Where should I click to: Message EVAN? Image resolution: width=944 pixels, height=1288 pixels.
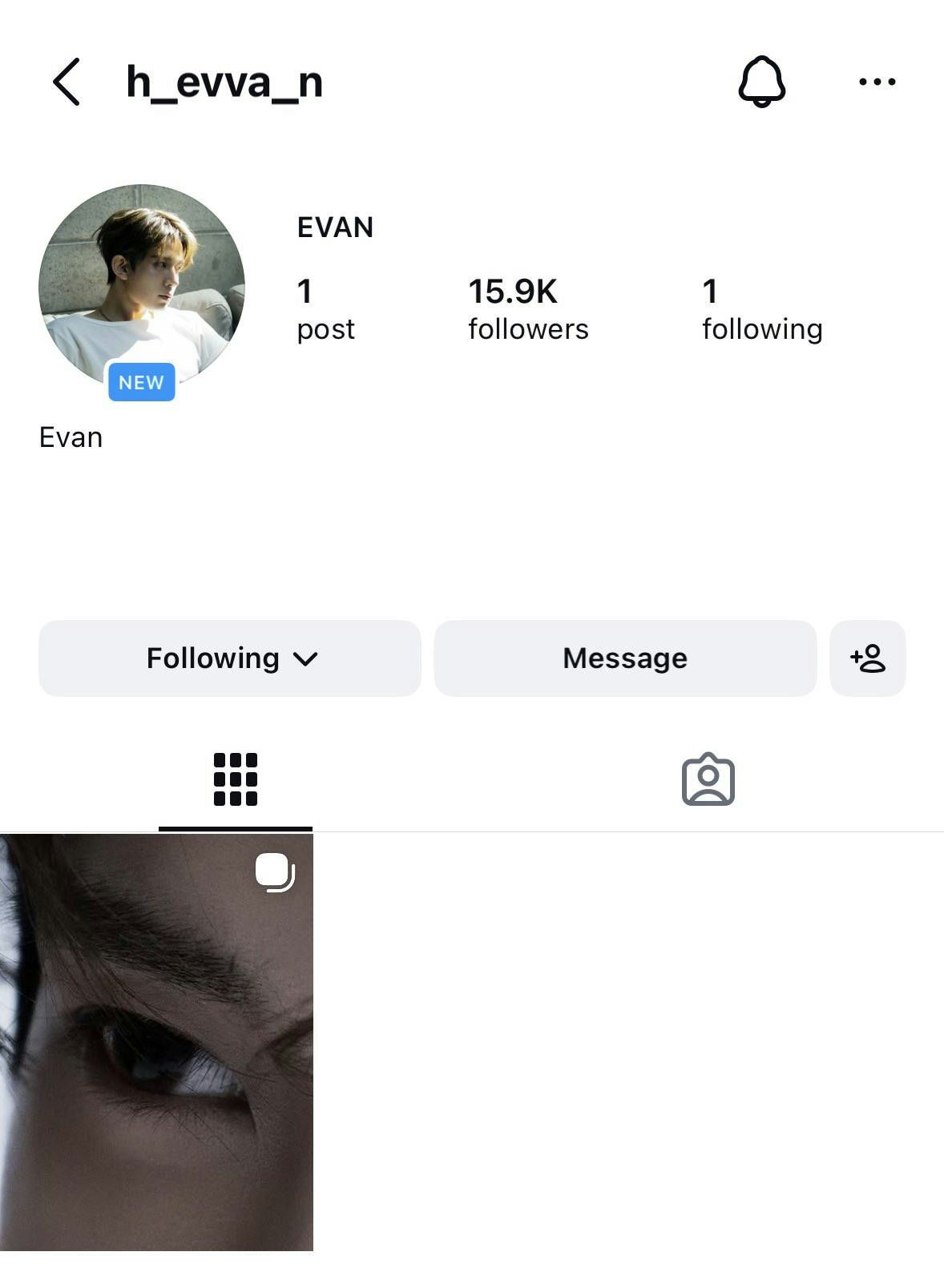pos(625,658)
